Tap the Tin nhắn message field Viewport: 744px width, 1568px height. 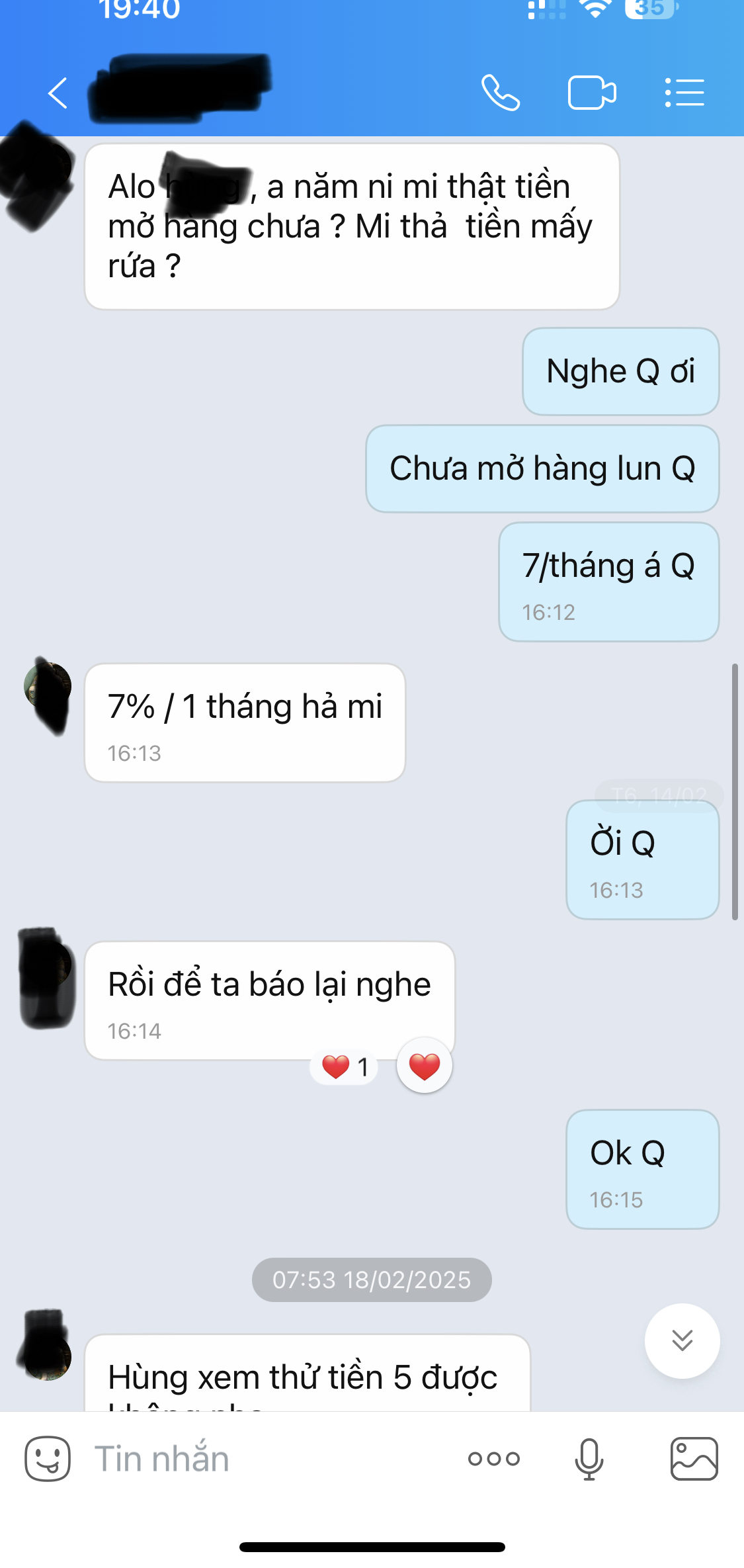[x=265, y=1459]
